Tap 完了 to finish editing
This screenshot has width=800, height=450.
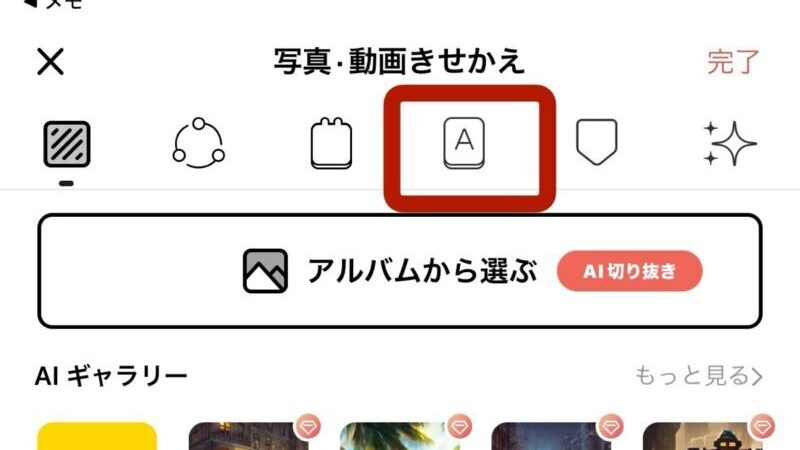[x=733, y=62]
